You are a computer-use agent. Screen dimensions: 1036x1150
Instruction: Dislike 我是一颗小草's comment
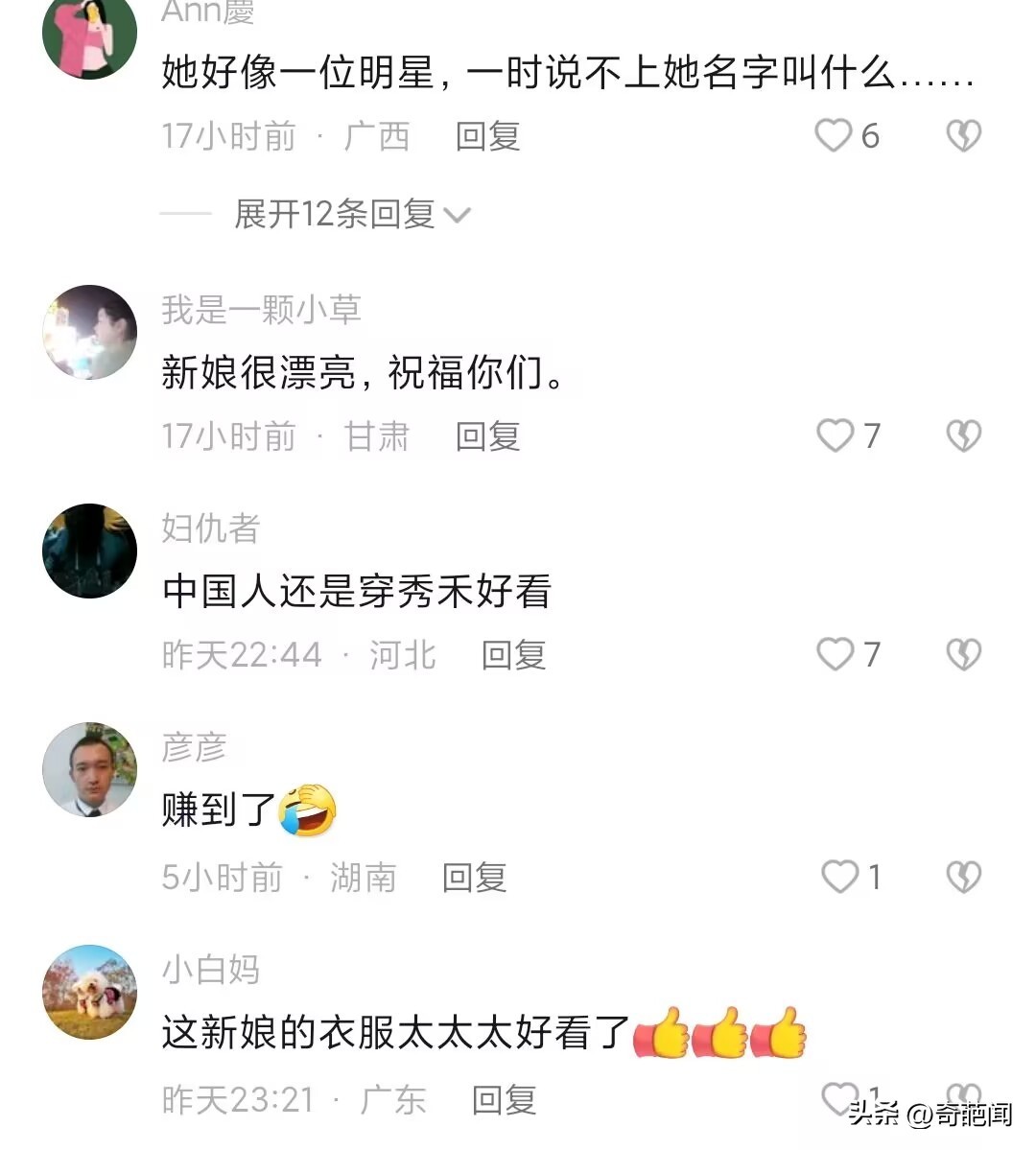(963, 436)
